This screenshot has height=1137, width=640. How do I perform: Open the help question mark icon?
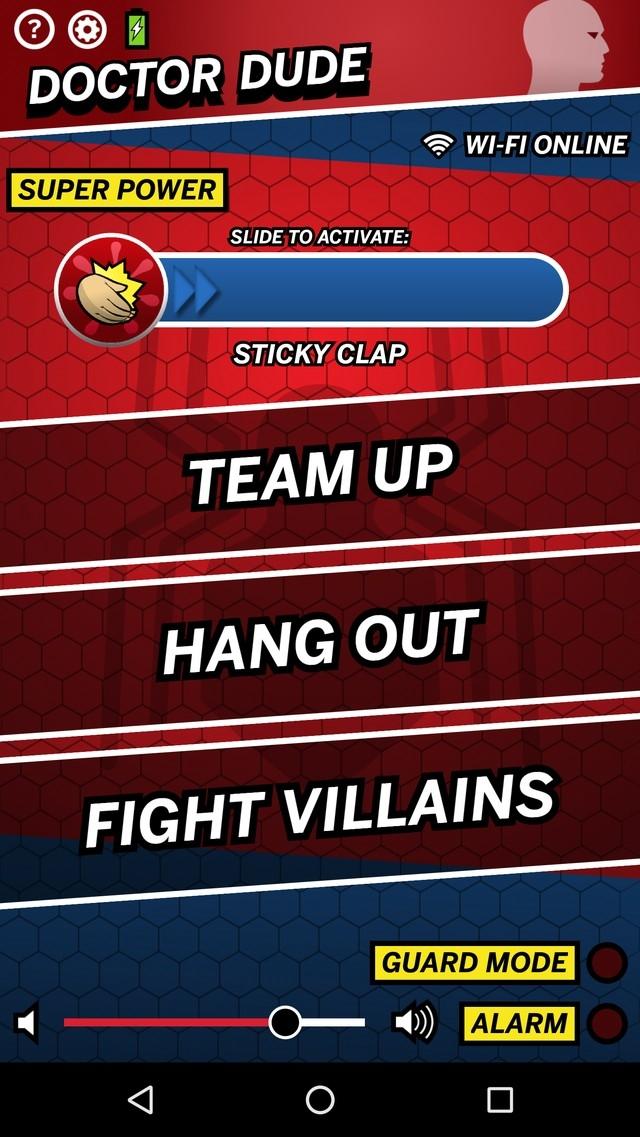pyautogui.click(x=33, y=29)
